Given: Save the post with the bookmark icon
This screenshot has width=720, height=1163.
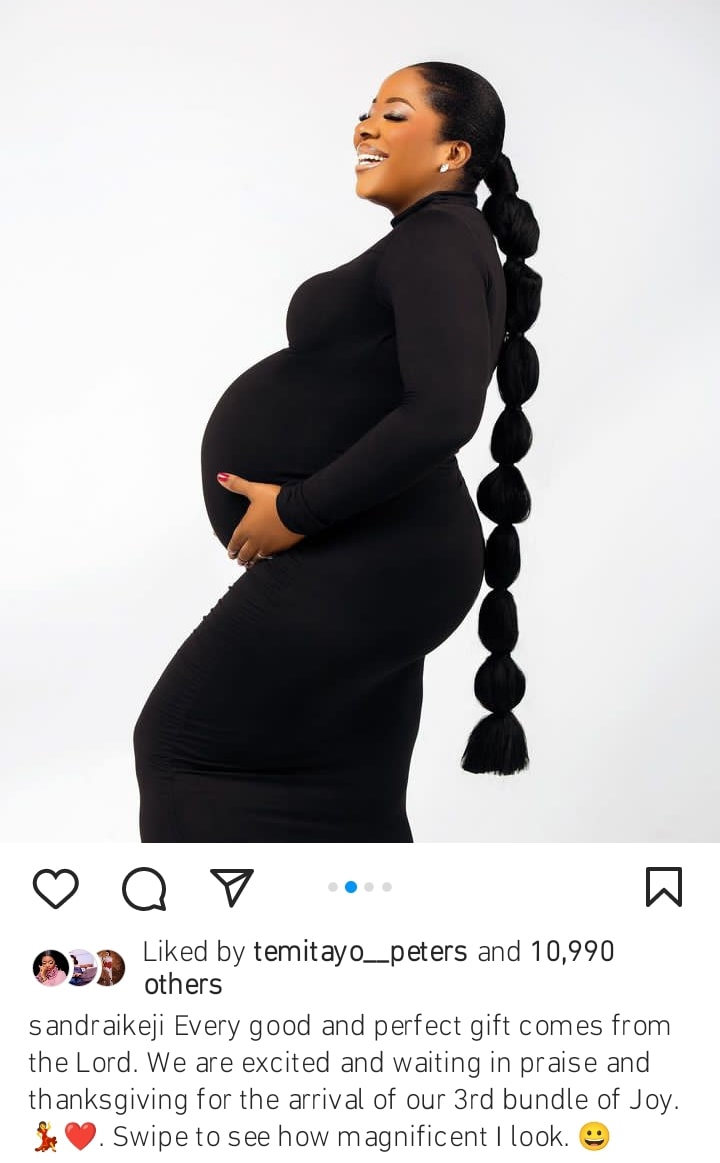Looking at the screenshot, I should click(x=663, y=887).
